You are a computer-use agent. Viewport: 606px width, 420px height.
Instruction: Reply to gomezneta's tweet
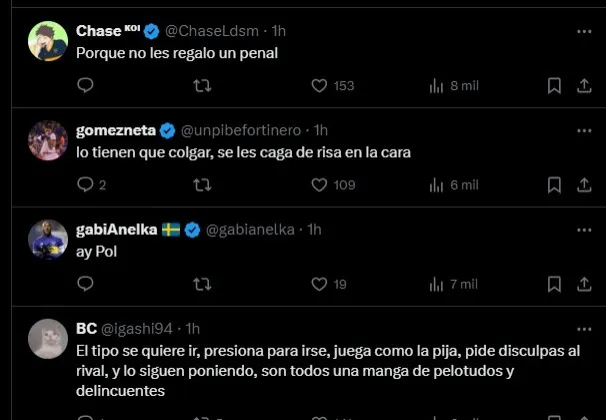point(85,185)
